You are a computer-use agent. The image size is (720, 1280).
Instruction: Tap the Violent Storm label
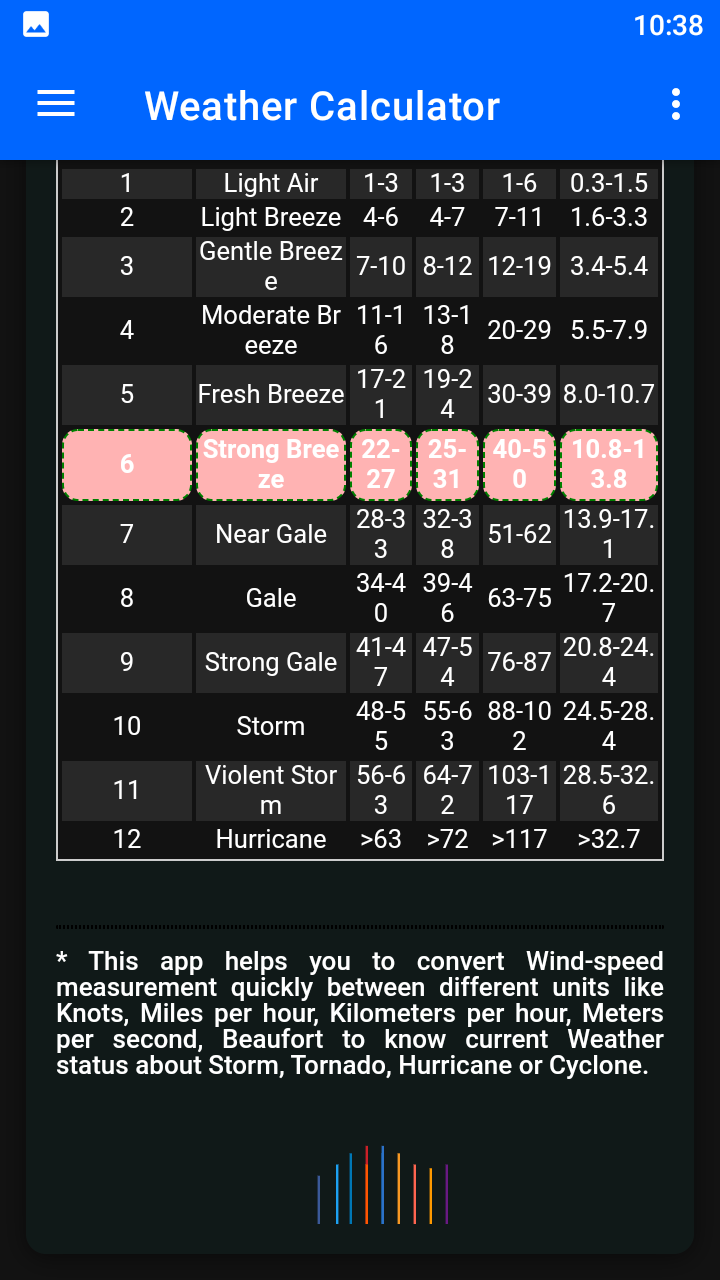270,790
